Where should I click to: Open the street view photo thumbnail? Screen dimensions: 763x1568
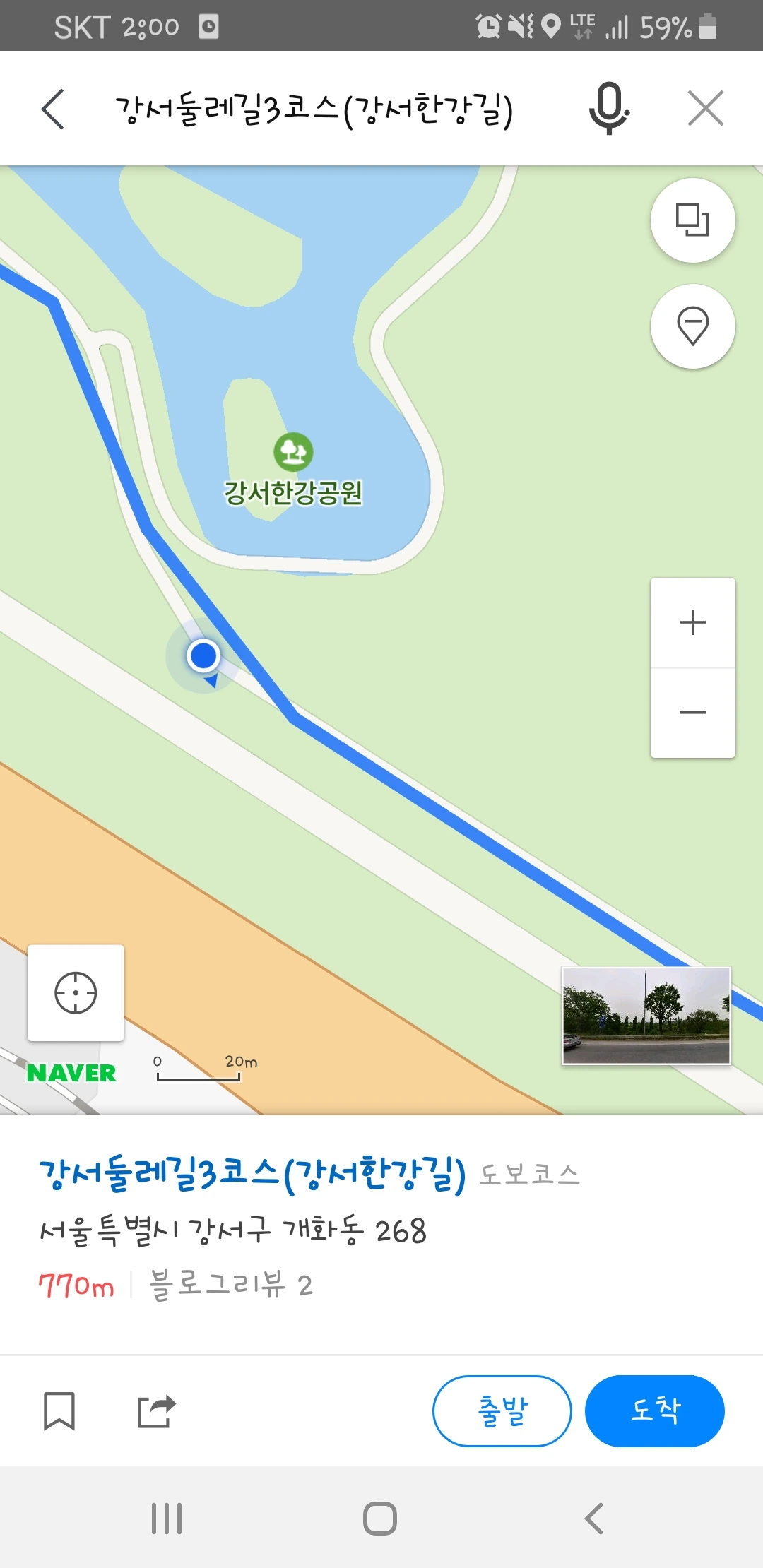[x=646, y=1015]
